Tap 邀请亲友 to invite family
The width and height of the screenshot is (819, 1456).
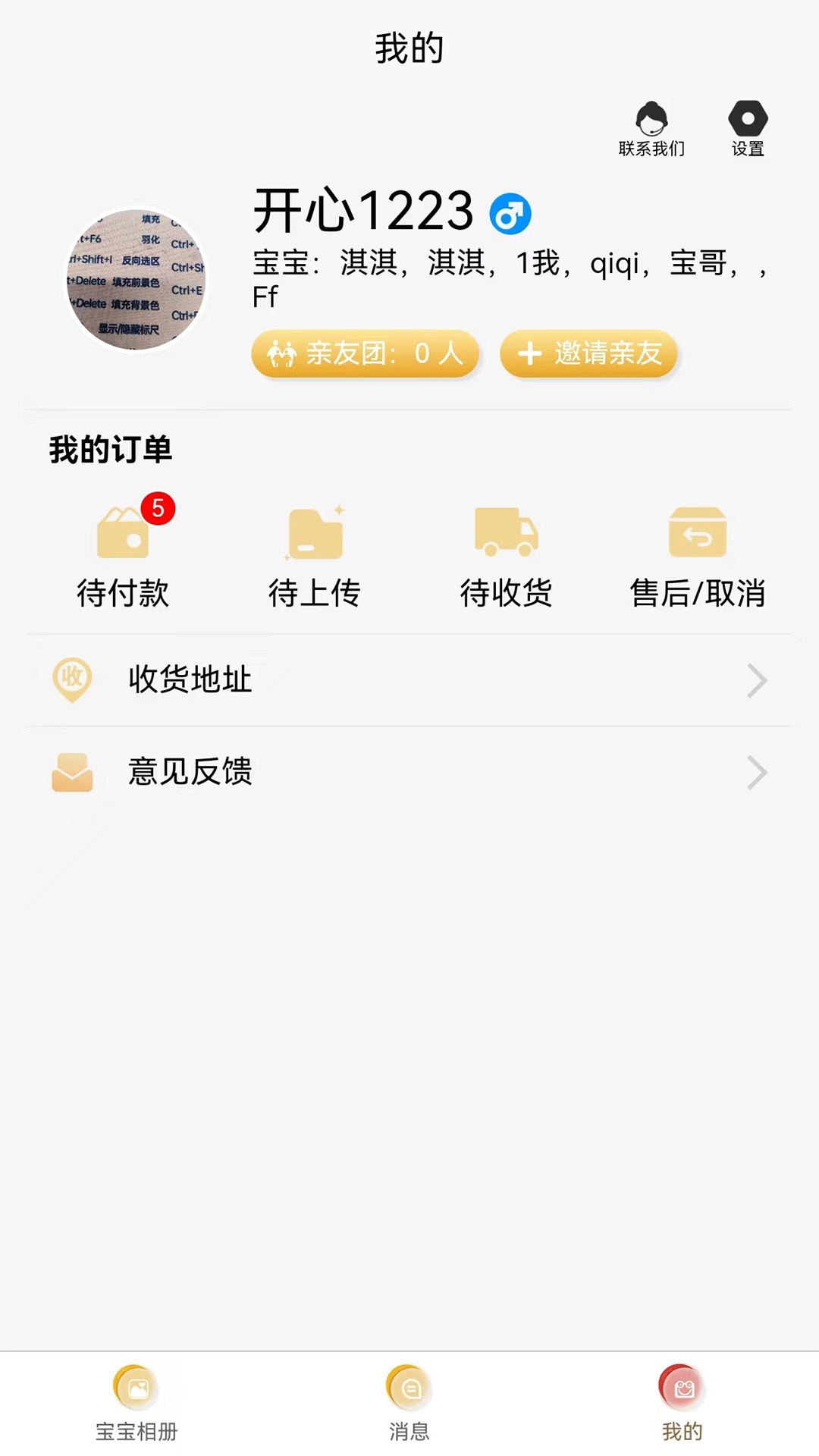coord(588,353)
